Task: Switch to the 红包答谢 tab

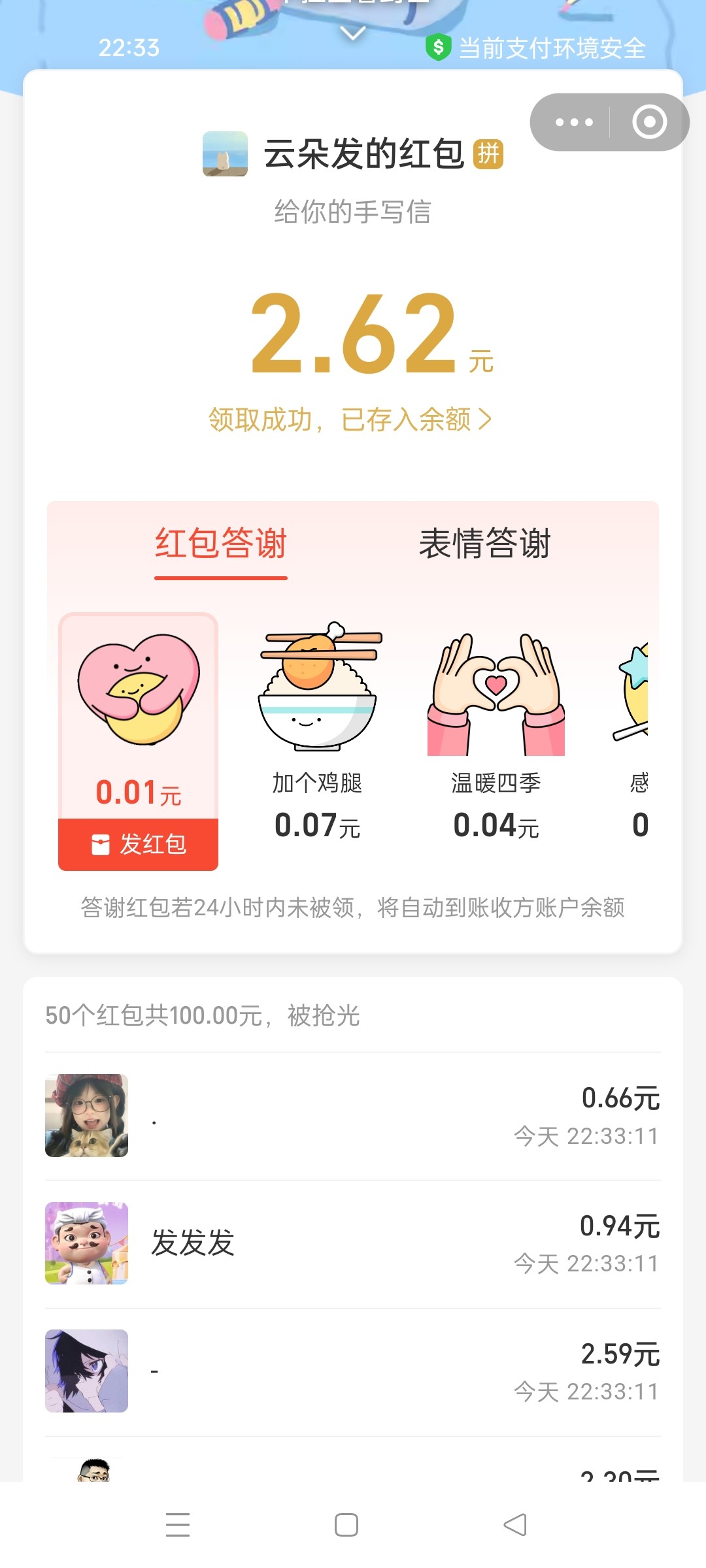Action: pyautogui.click(x=221, y=544)
